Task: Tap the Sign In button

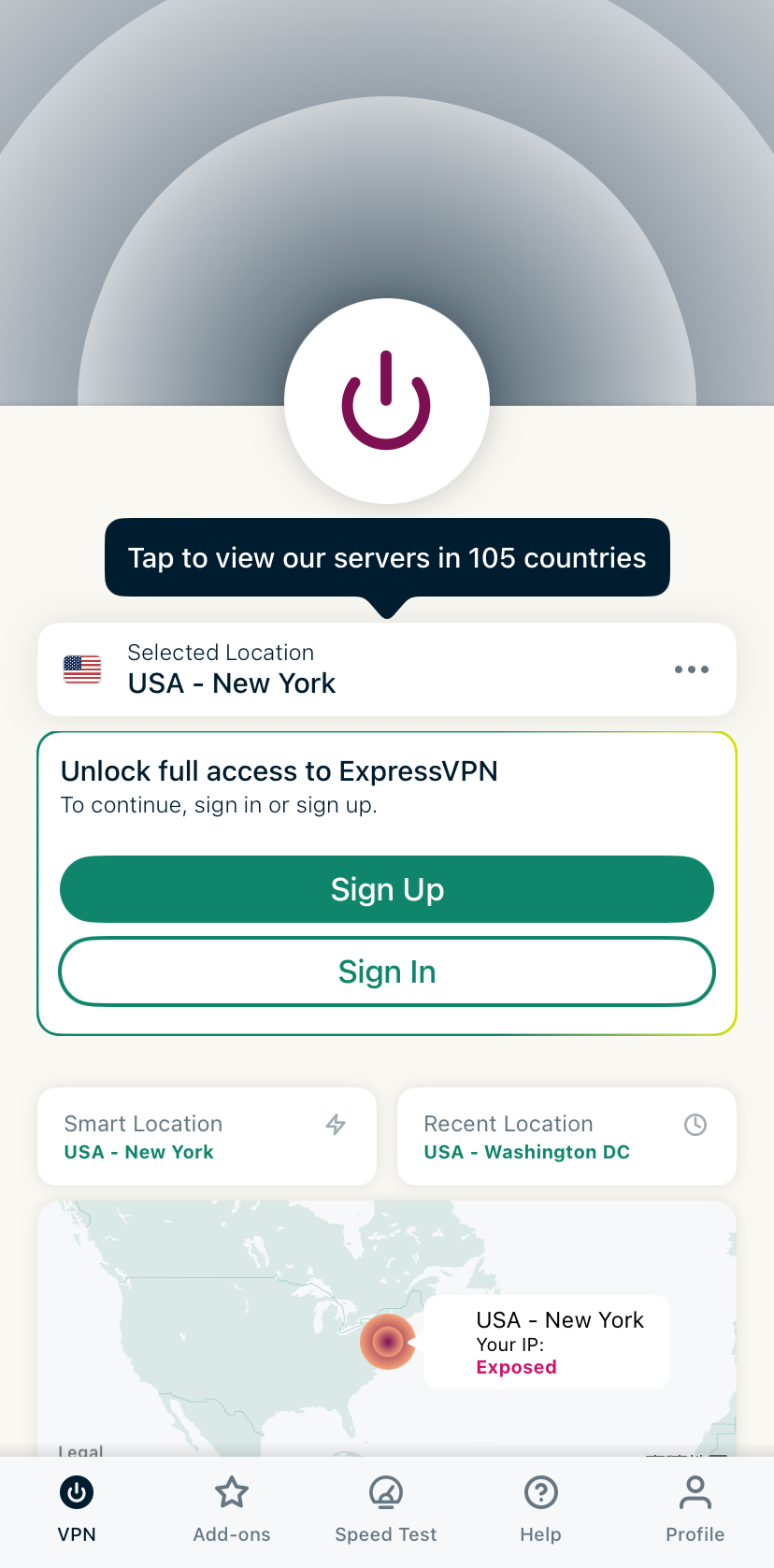Action: pos(386,971)
